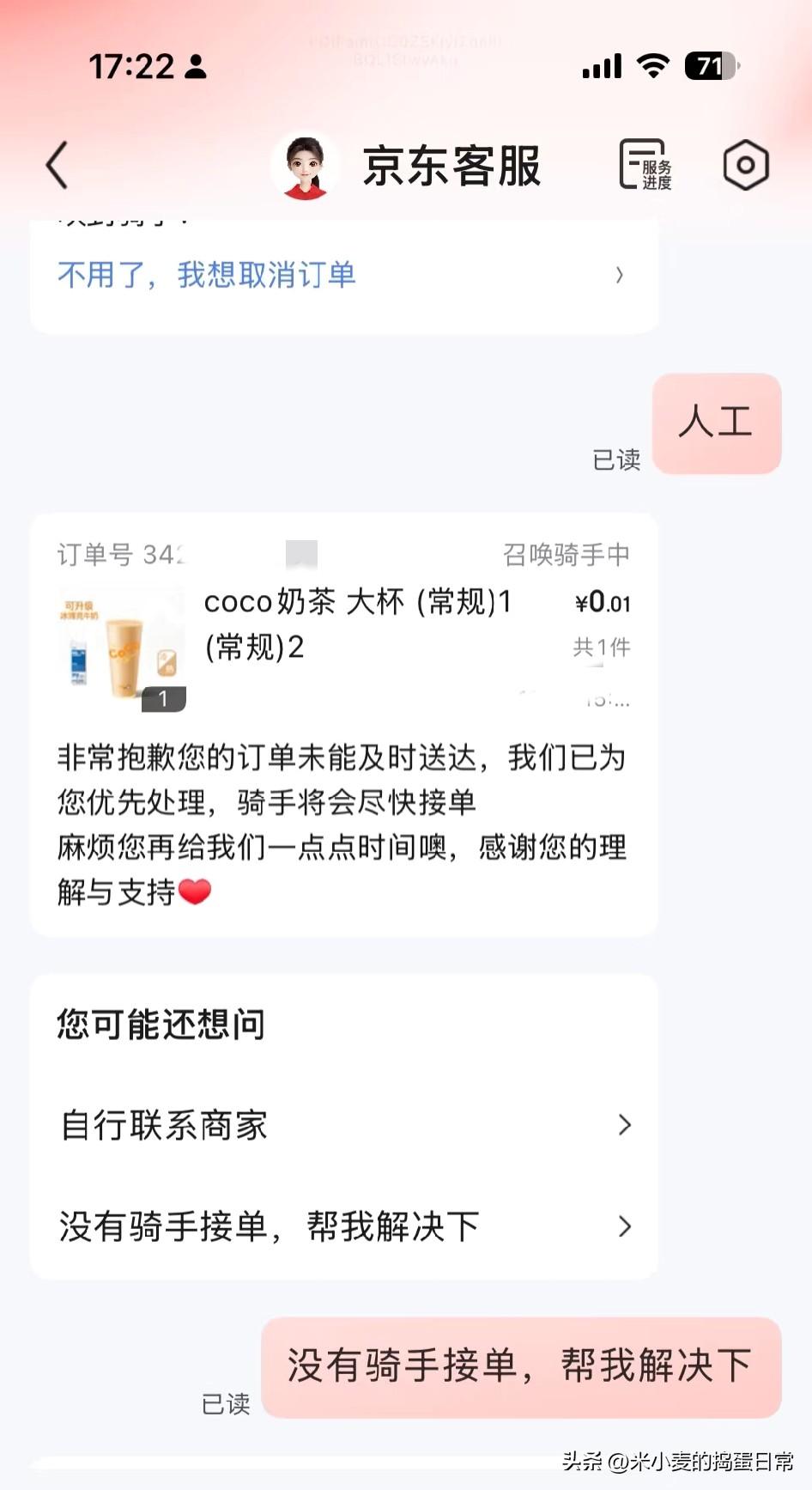This screenshot has height=1490, width=812.
Task: Choose 自行联系商家 option
Action: click(343, 1125)
